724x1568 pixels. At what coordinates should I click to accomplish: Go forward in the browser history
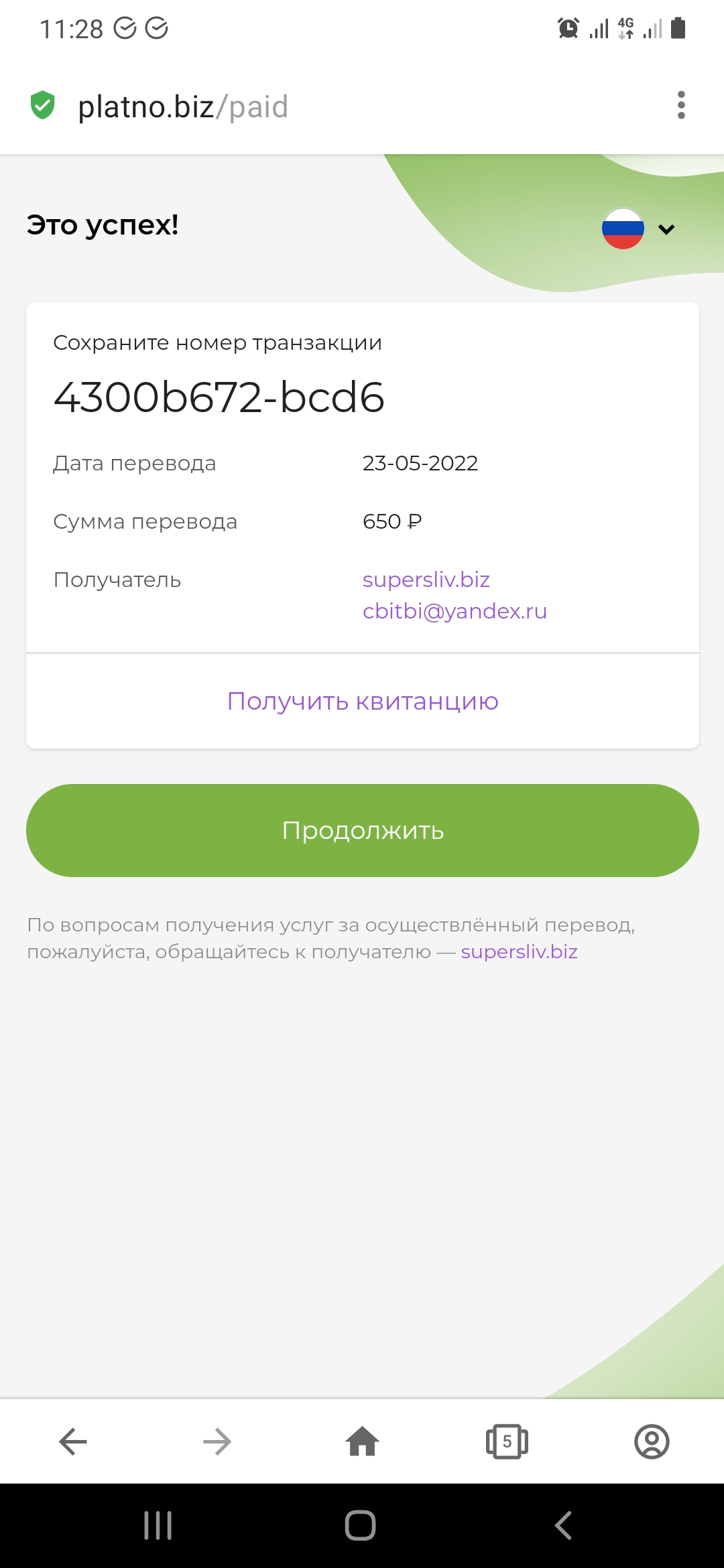217,1441
